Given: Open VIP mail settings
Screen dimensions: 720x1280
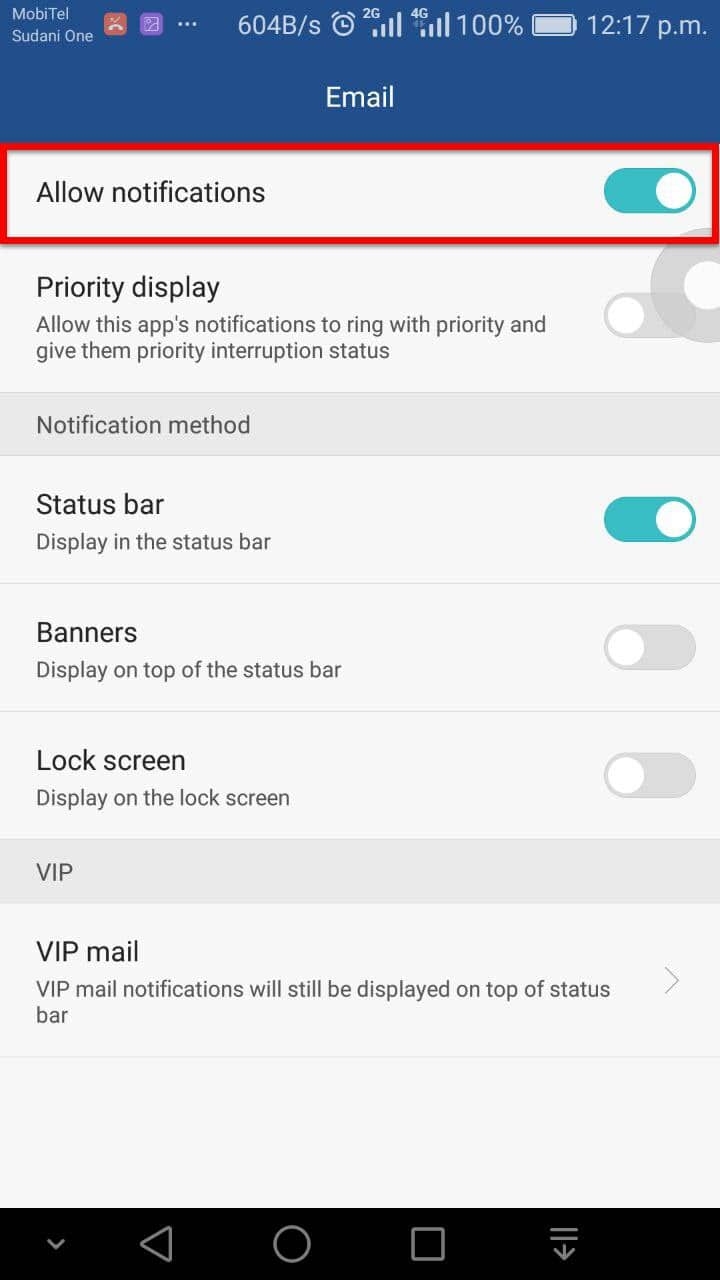Looking at the screenshot, I should 360,980.
